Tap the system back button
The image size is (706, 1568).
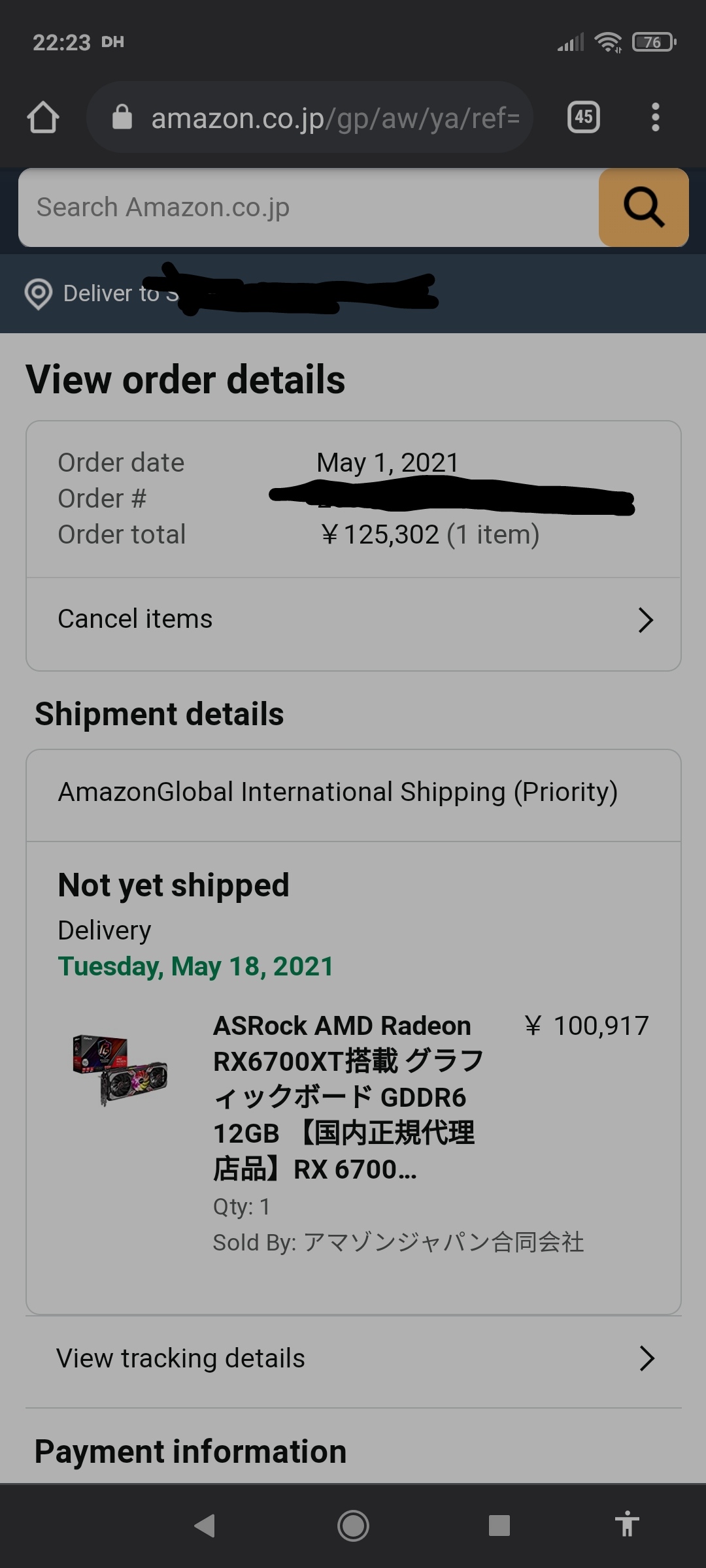(x=205, y=1526)
